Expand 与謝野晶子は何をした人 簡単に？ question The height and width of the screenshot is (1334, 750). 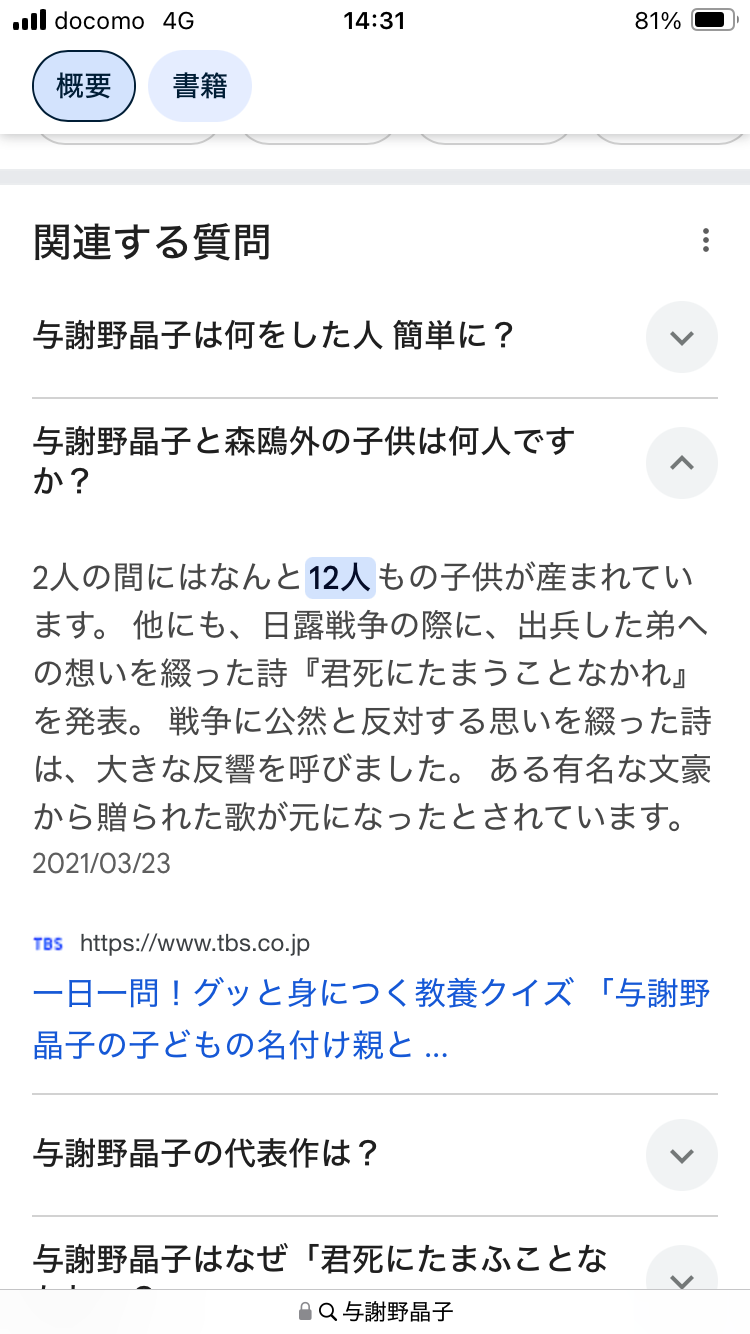tap(682, 337)
